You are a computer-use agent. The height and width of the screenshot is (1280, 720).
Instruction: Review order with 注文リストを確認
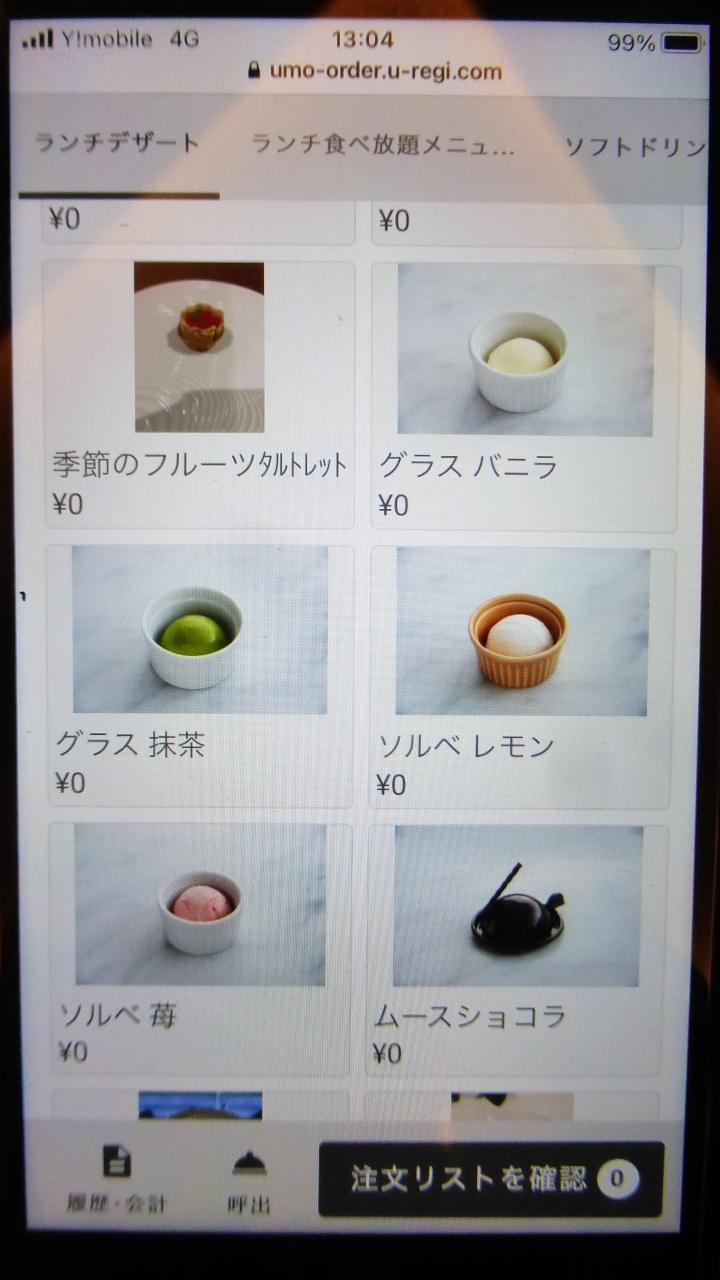coord(490,1179)
